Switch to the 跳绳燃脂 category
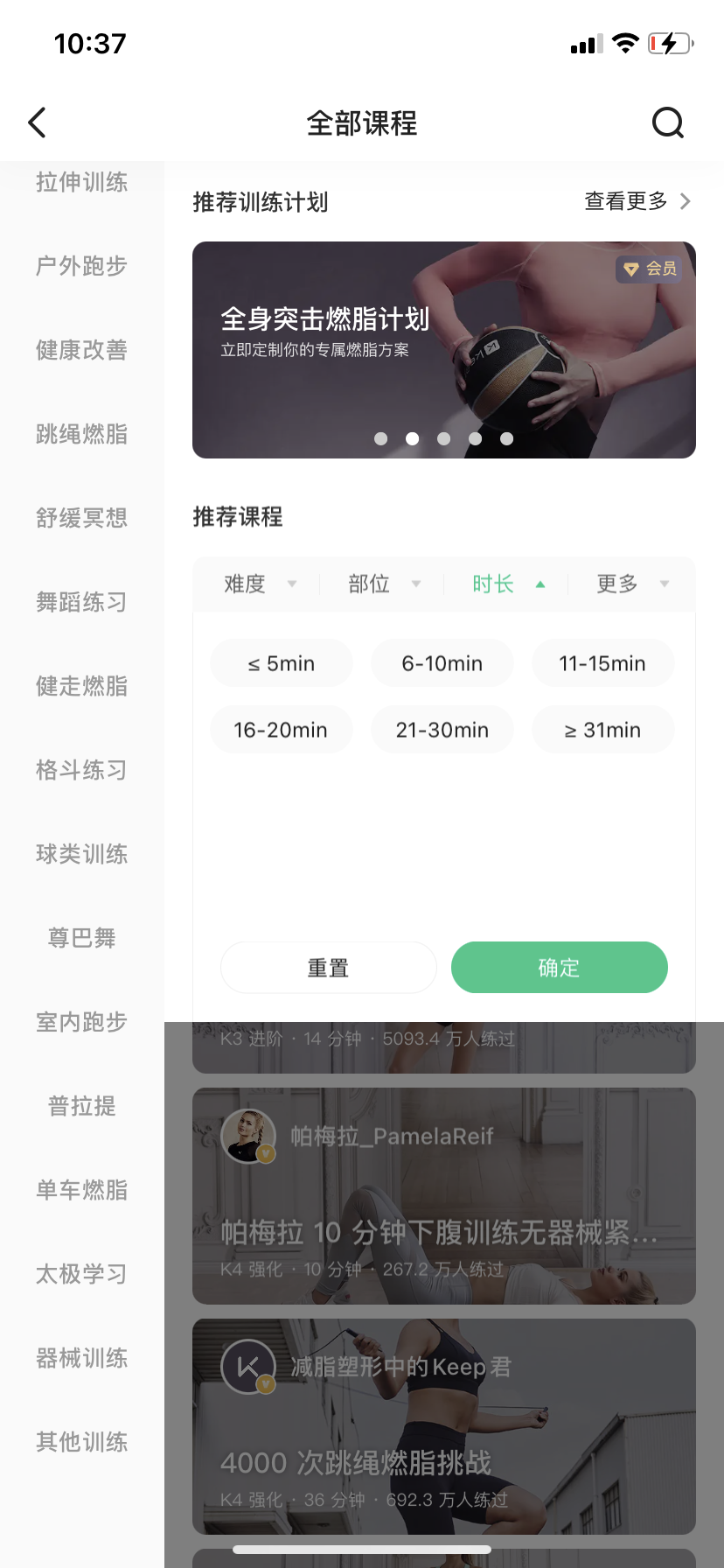Screen dimensions: 724x1568 82,434
